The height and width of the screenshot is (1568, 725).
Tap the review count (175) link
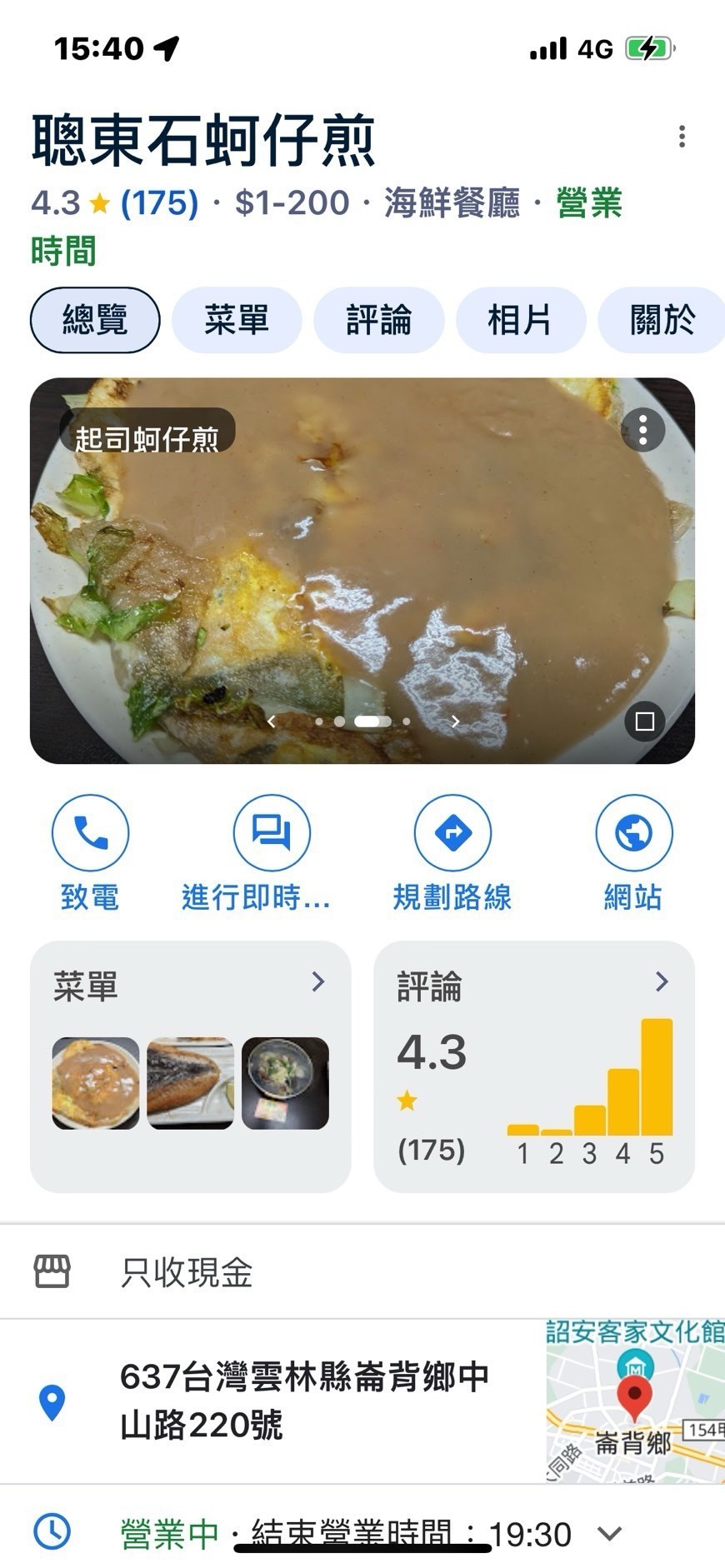tap(160, 202)
